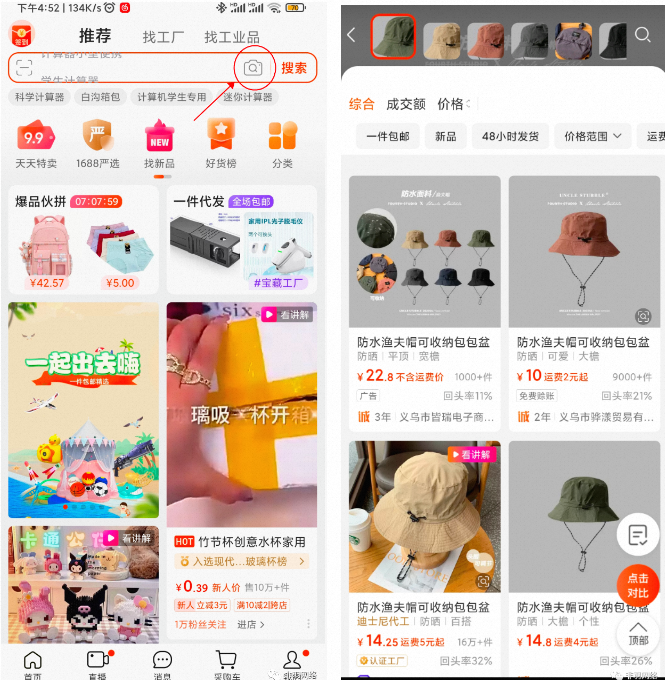Go back from the hat results
The height and width of the screenshot is (680, 665).
pos(351,35)
